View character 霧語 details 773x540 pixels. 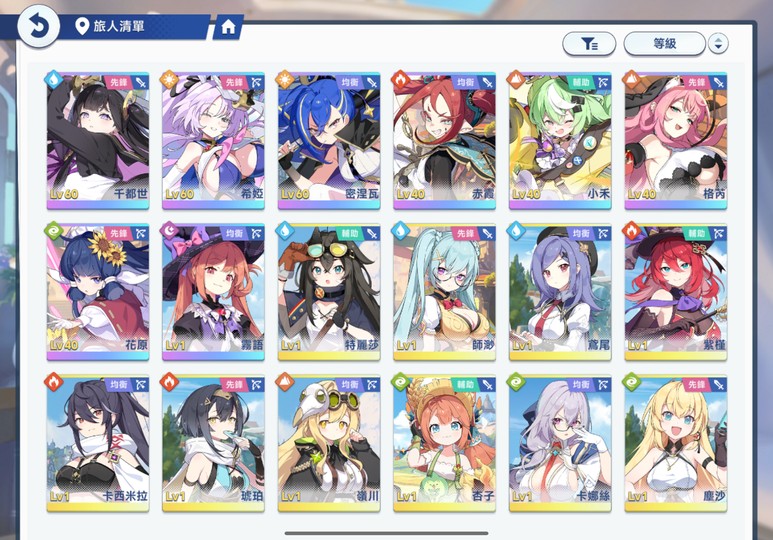tap(213, 290)
